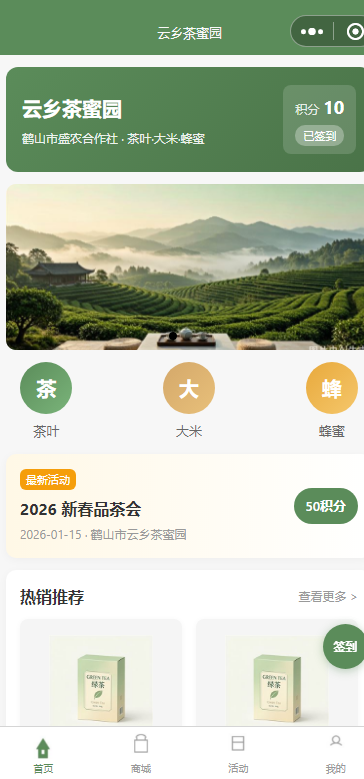The image size is (364, 779).
Task: Switch to the 首页 tab
Action: (x=43, y=755)
